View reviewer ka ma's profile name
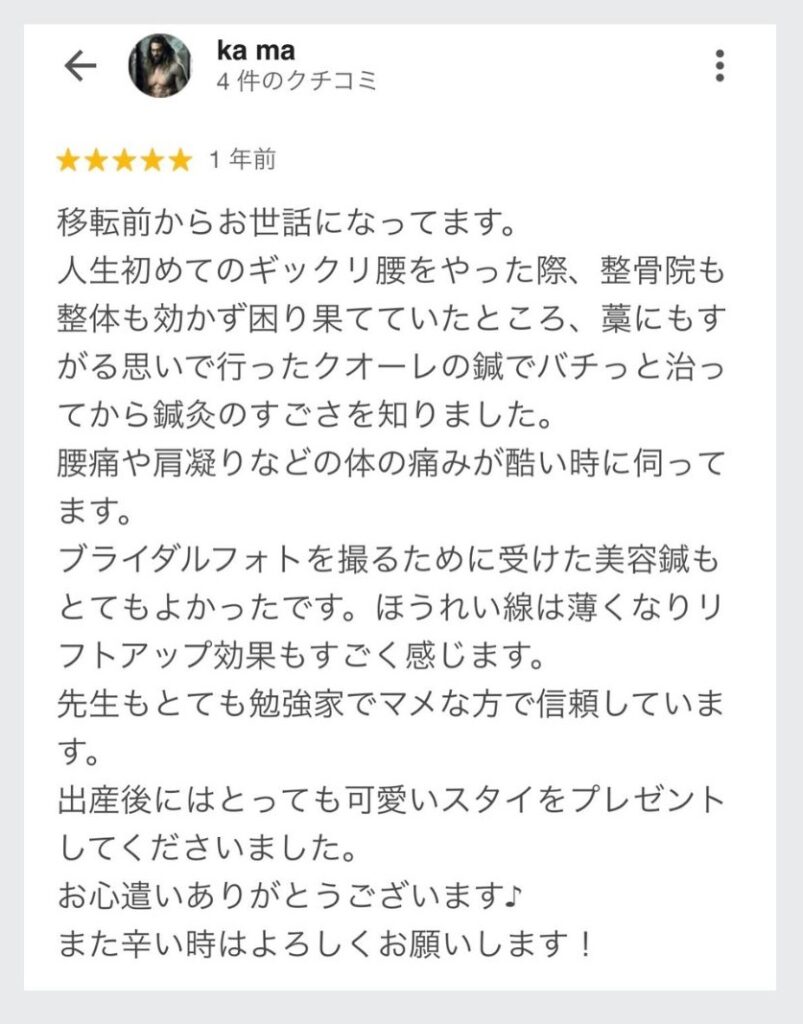Image resolution: width=803 pixels, height=1024 pixels. coord(256,51)
